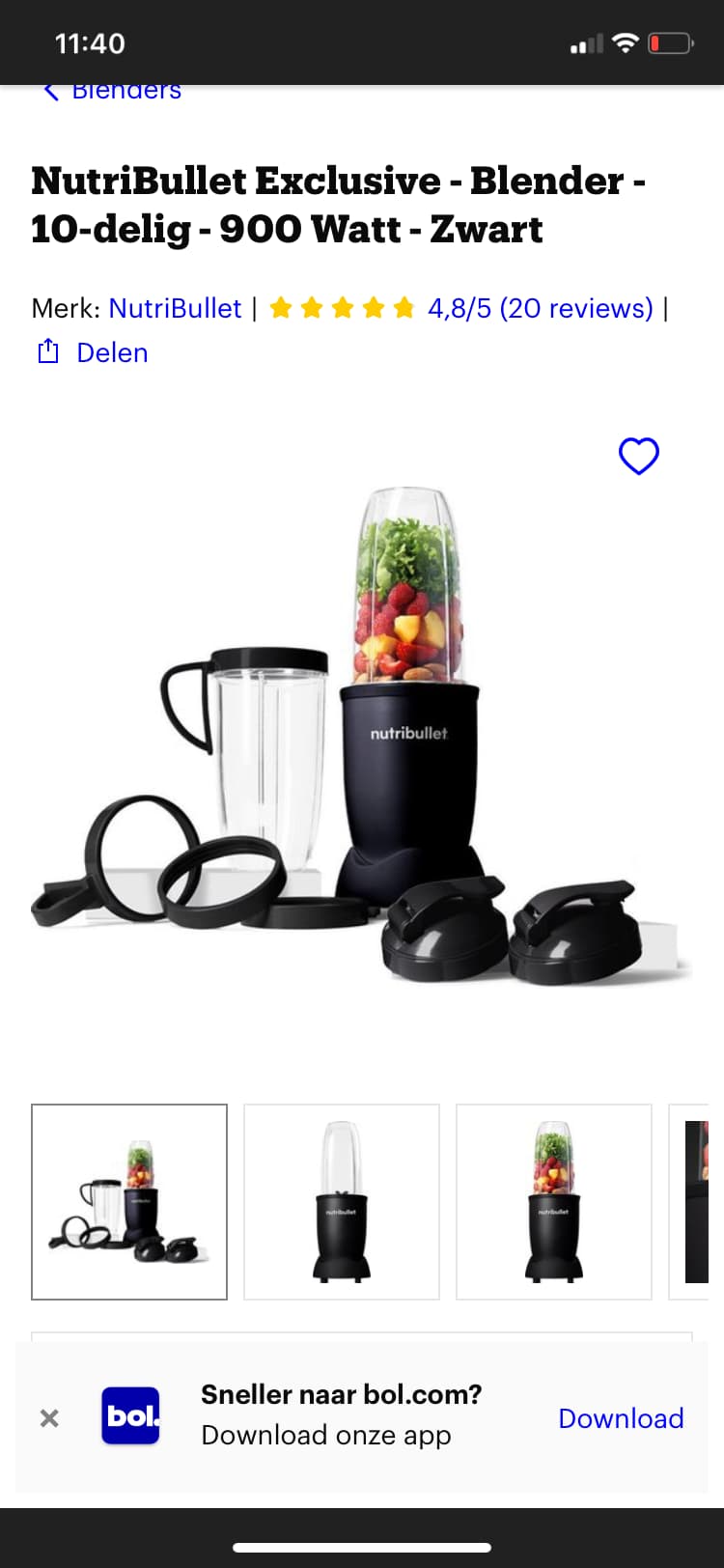Select the second thumbnail with the empty cup

tap(342, 1202)
